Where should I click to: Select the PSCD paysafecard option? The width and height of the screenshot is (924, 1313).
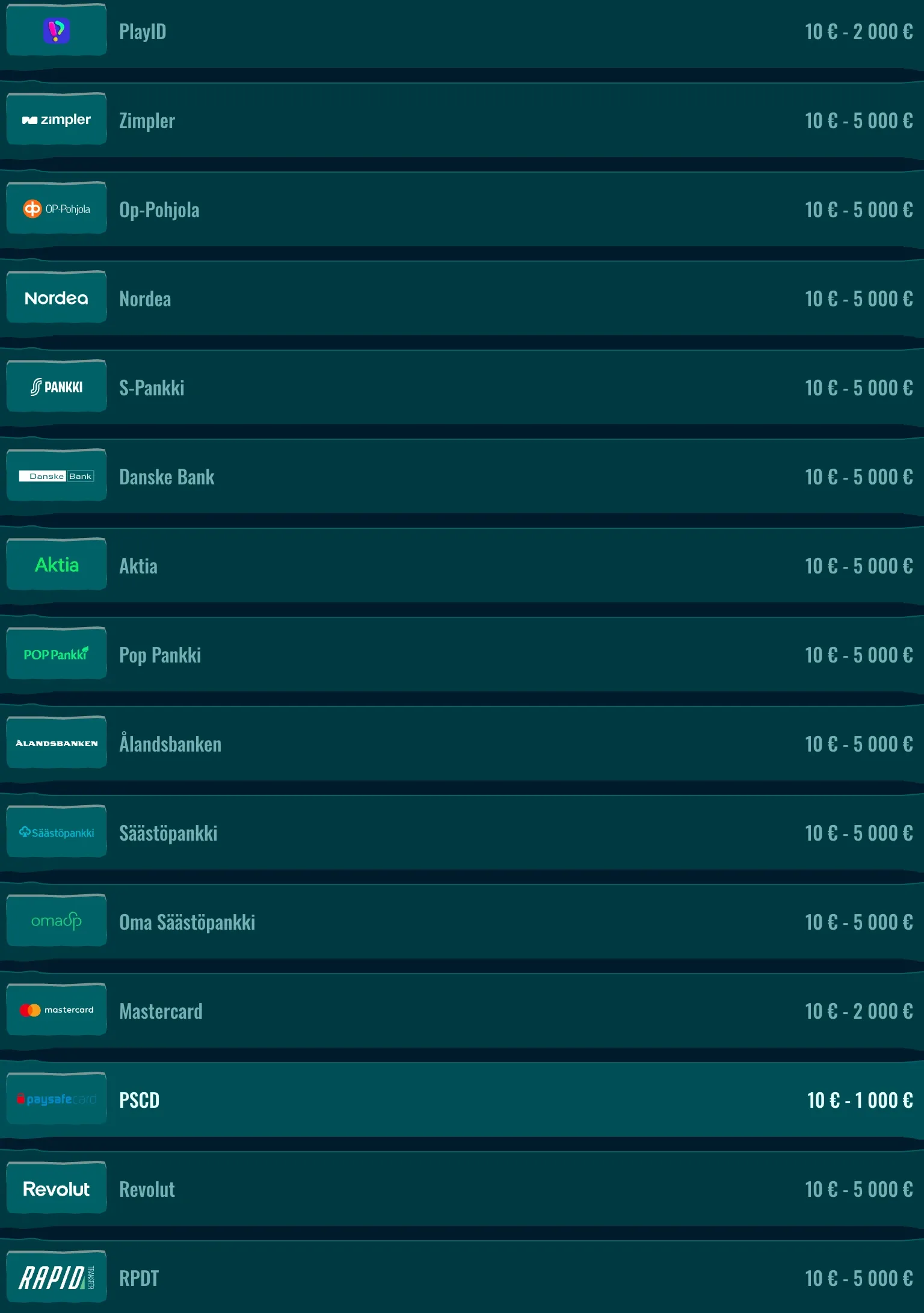tap(462, 1100)
